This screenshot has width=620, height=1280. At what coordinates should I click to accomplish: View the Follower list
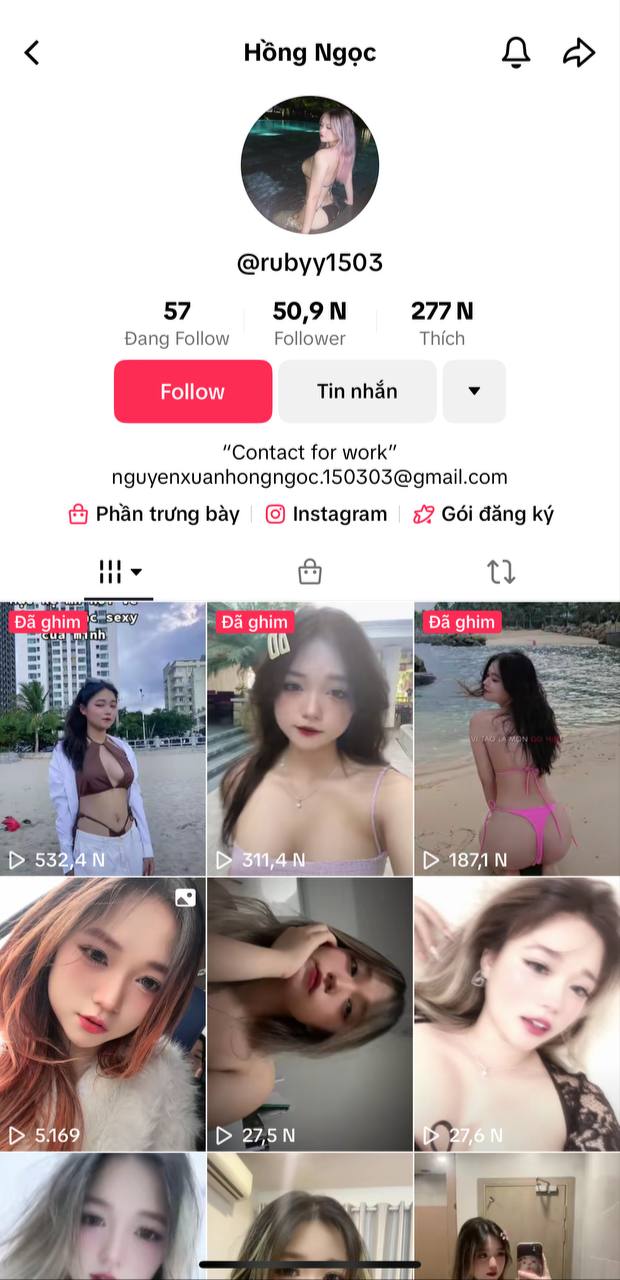(x=310, y=324)
